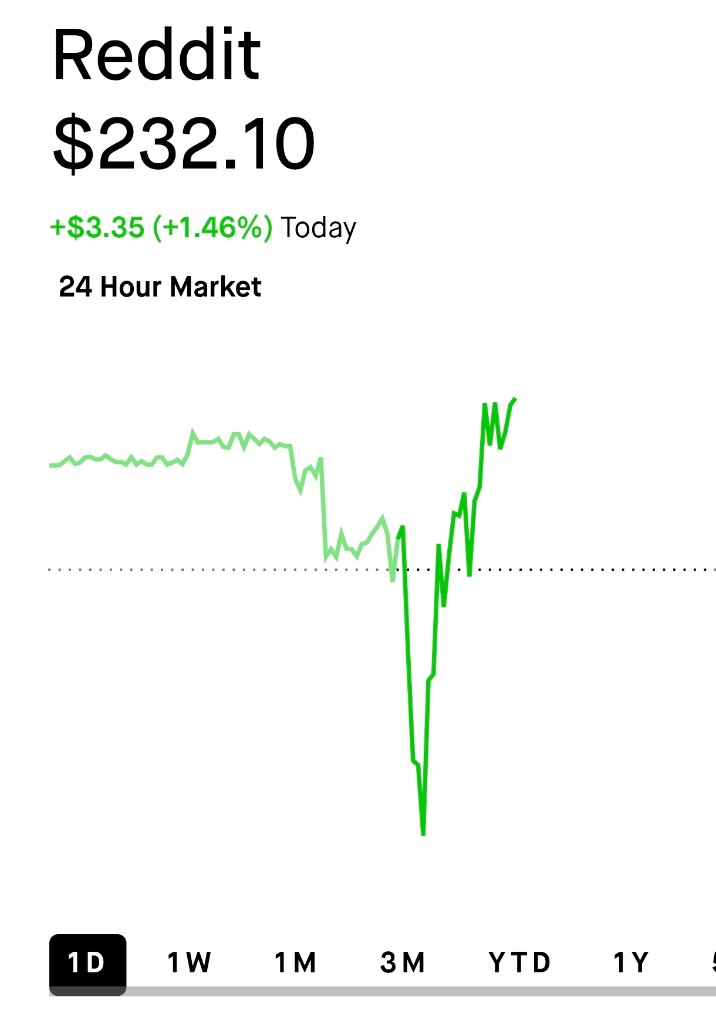716x1024 pixels.
Task: Show the 1M price chart
Action: [296, 963]
